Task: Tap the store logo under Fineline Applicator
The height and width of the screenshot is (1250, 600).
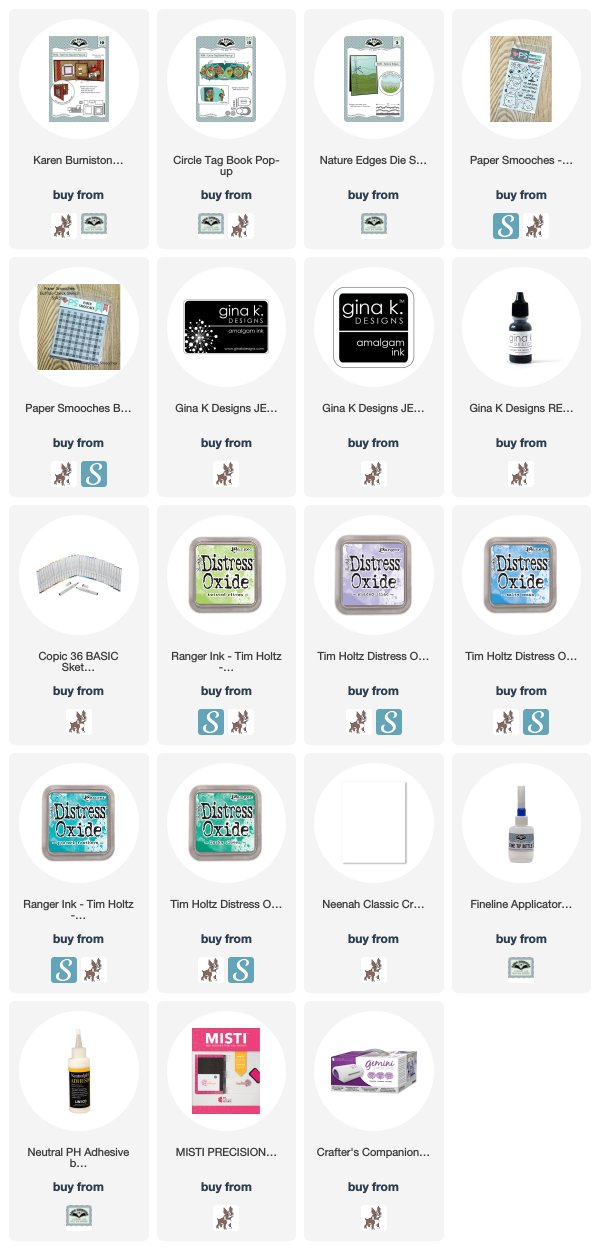Action: click(520, 969)
